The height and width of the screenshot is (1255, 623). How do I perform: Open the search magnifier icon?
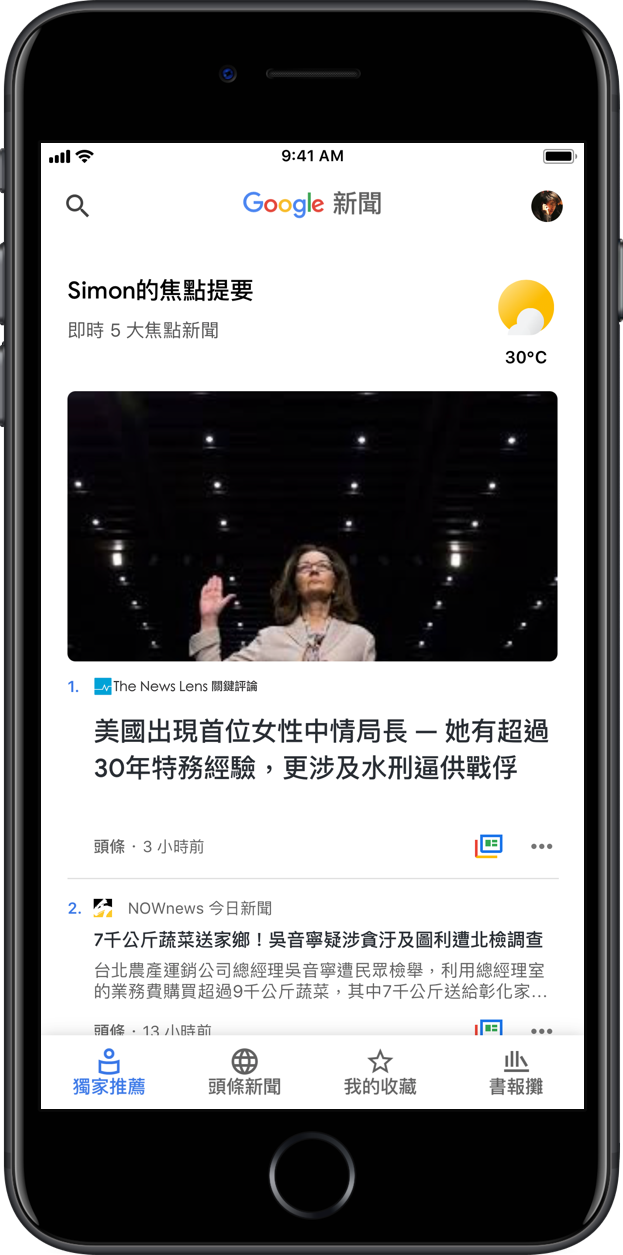pyautogui.click(x=77, y=206)
